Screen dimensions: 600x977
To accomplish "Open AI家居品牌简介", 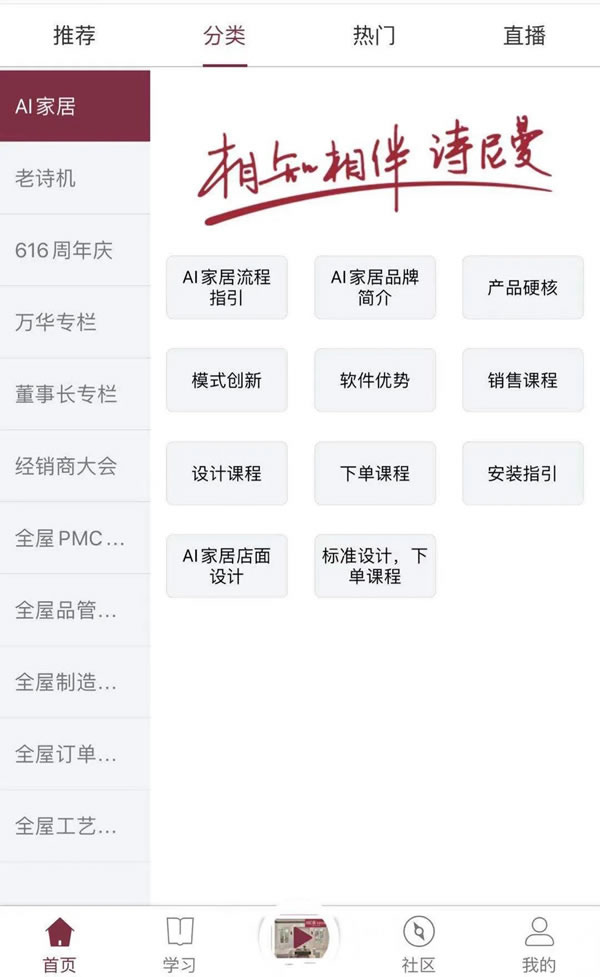I will click(374, 287).
